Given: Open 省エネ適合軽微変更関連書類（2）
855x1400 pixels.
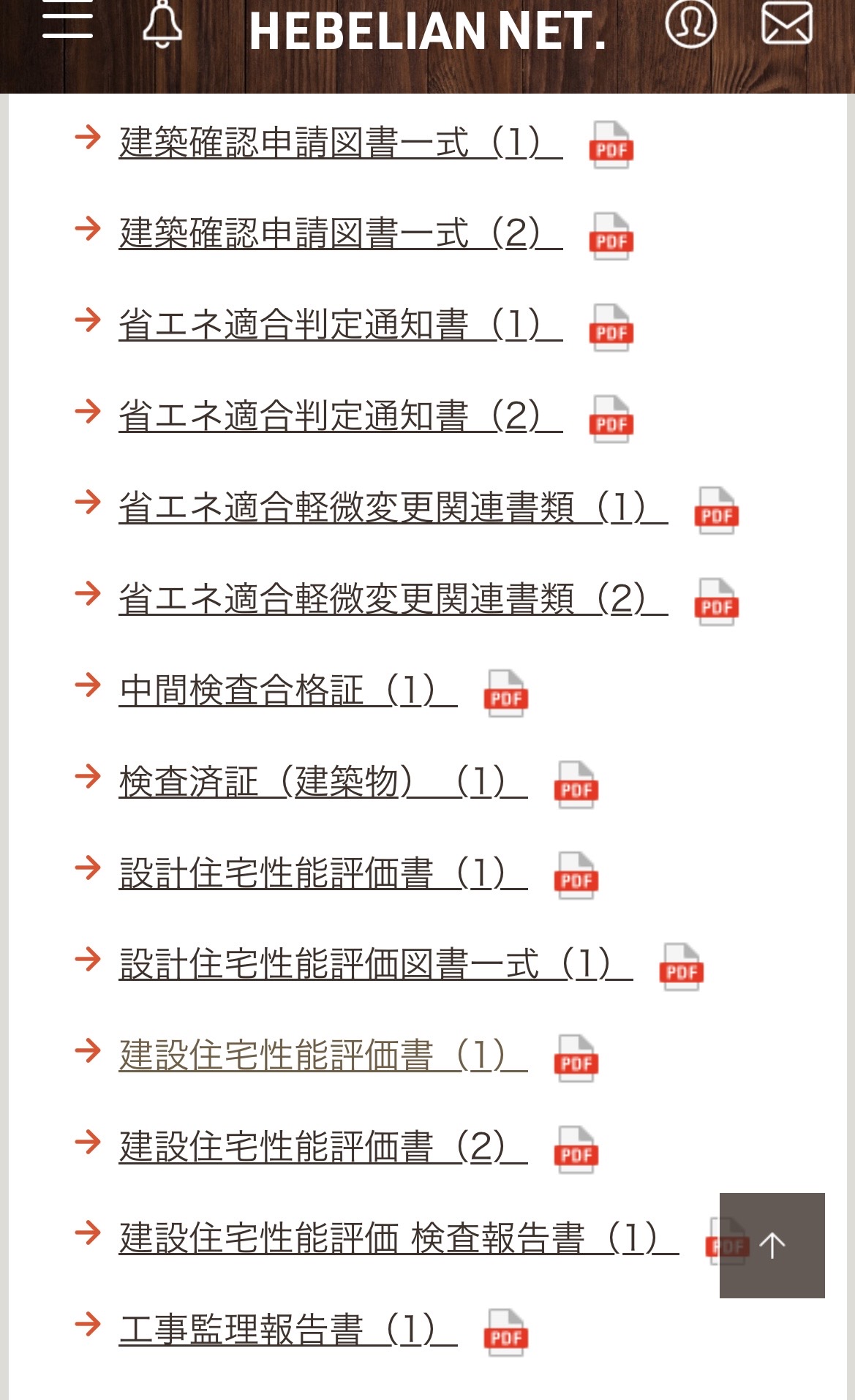Looking at the screenshot, I should coord(393,599).
